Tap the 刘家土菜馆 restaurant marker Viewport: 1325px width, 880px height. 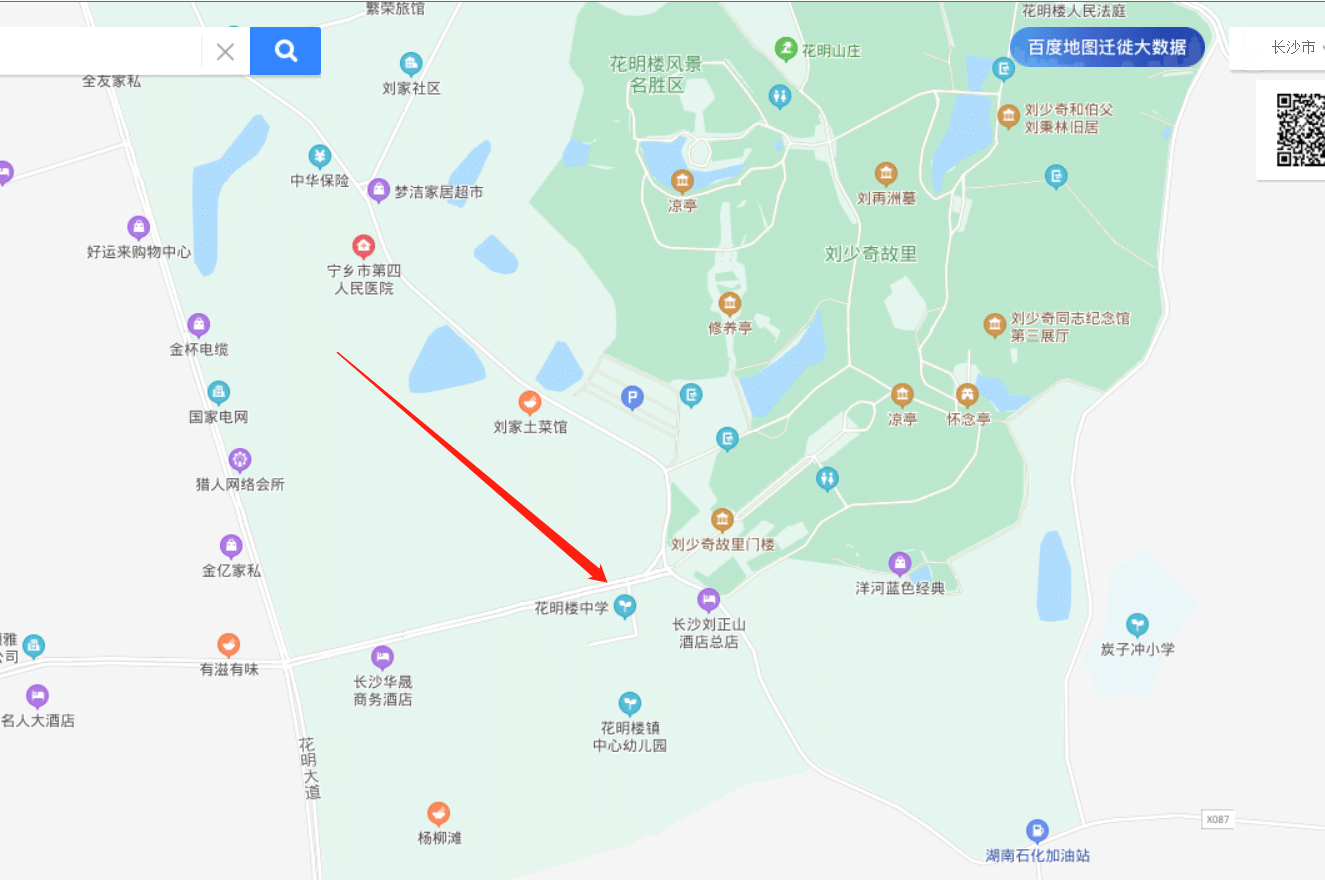530,403
